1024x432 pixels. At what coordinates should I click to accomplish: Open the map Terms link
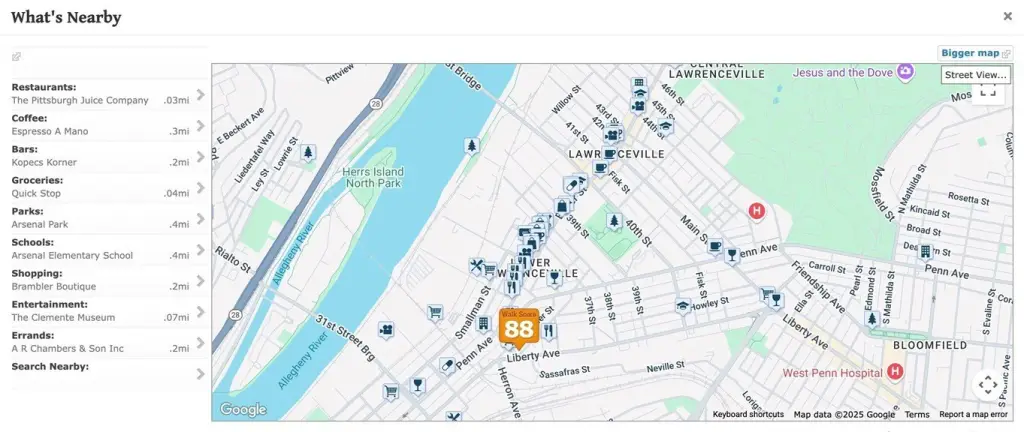click(917, 414)
